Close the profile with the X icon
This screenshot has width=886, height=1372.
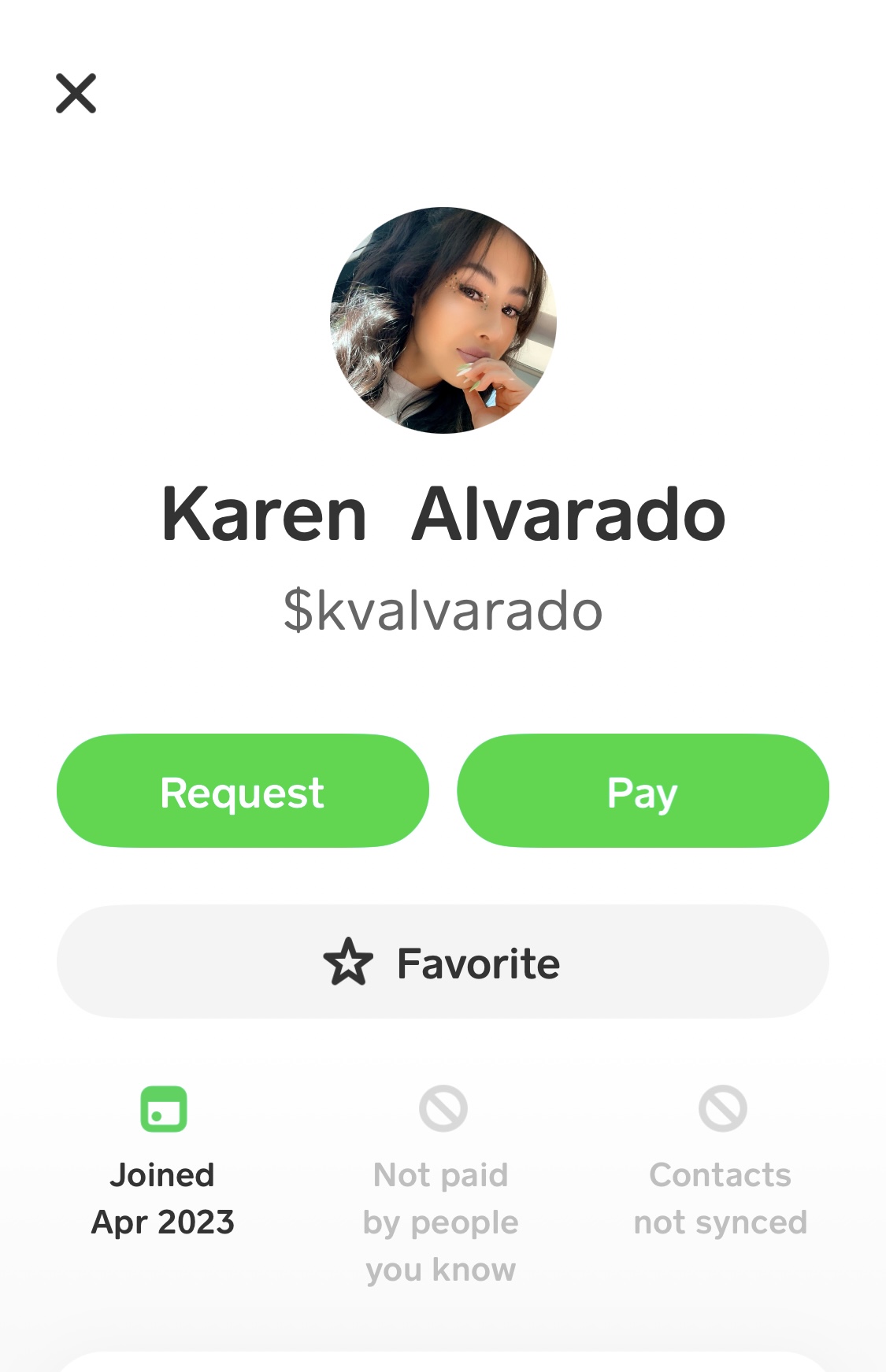coord(76,94)
